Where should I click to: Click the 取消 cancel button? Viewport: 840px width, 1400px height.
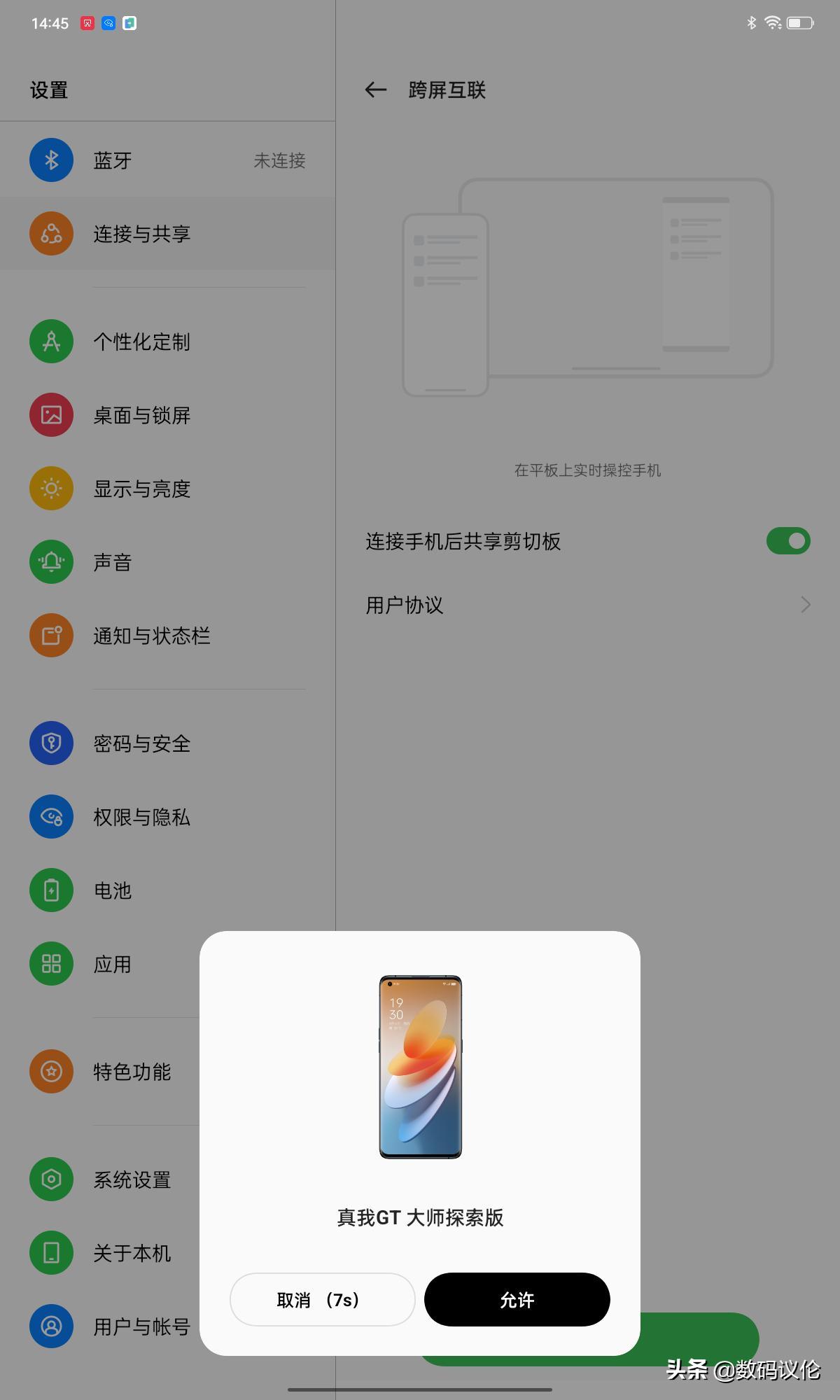pyautogui.click(x=322, y=1300)
